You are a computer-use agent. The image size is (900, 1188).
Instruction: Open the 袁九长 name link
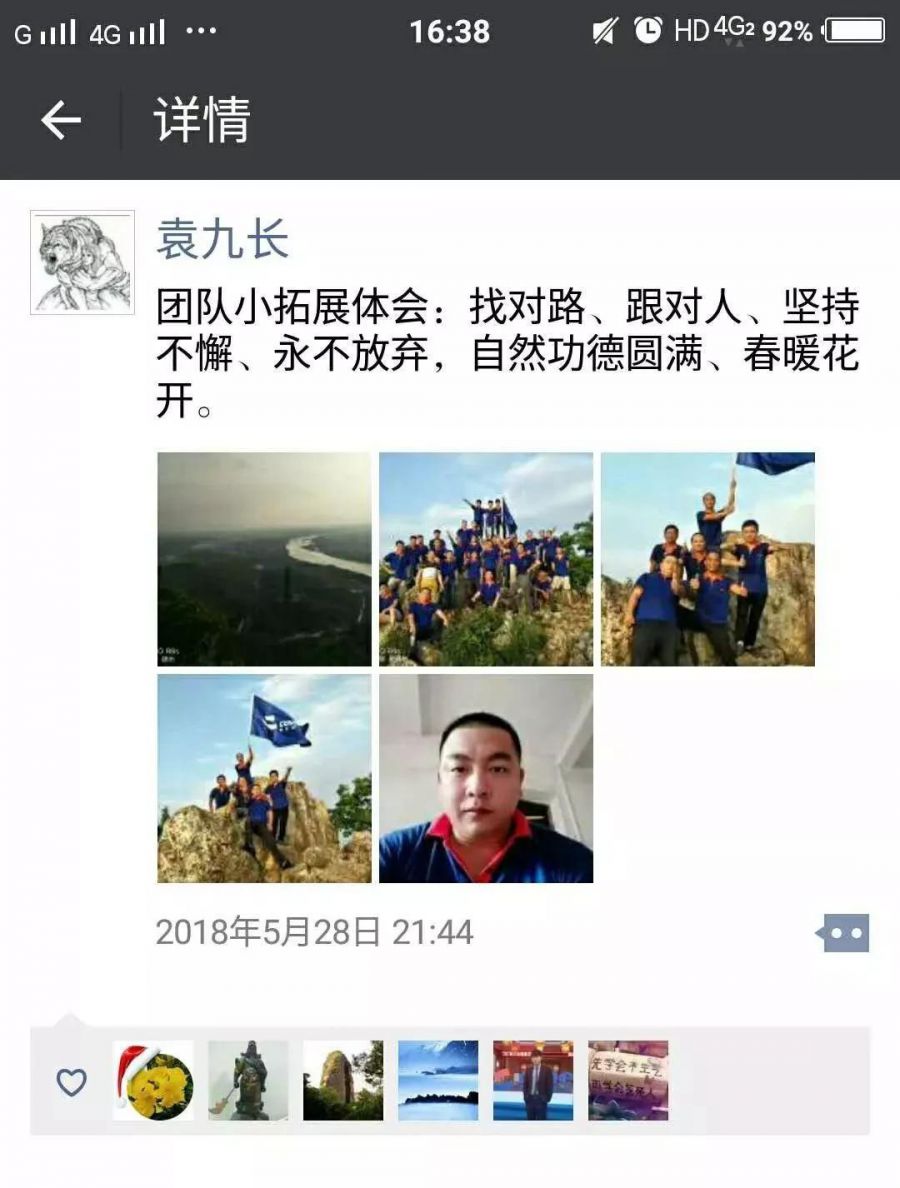(x=222, y=240)
